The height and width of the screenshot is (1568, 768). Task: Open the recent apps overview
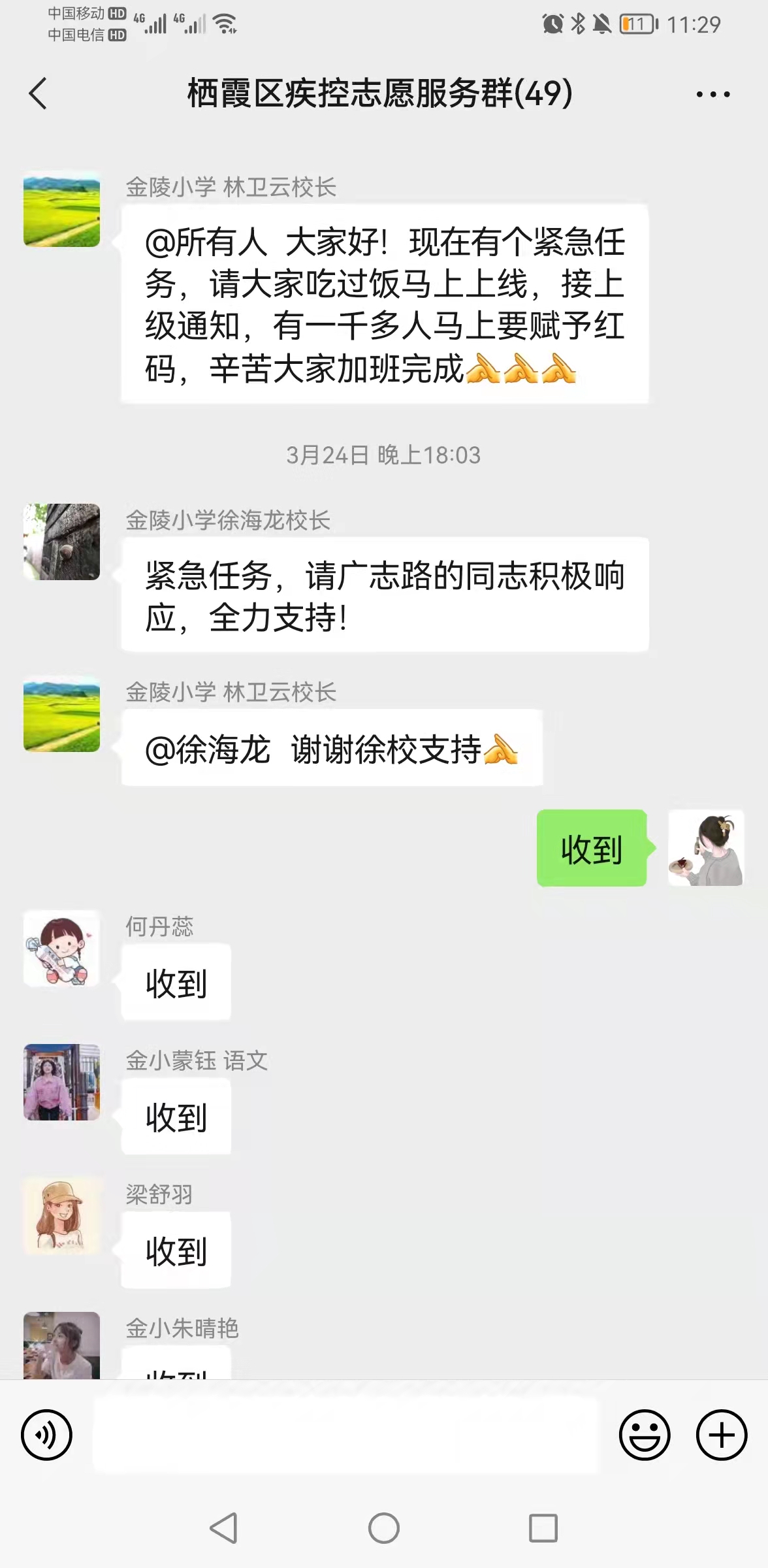coord(543,1528)
